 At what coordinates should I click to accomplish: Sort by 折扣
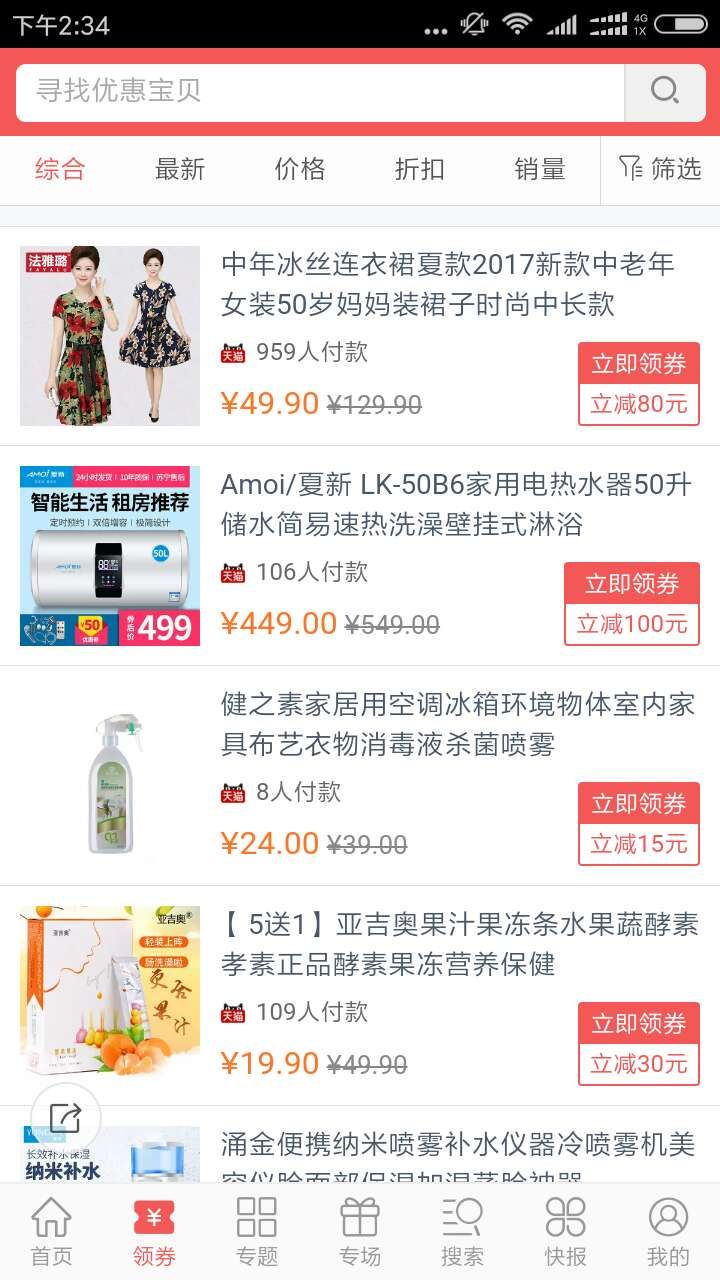point(420,170)
